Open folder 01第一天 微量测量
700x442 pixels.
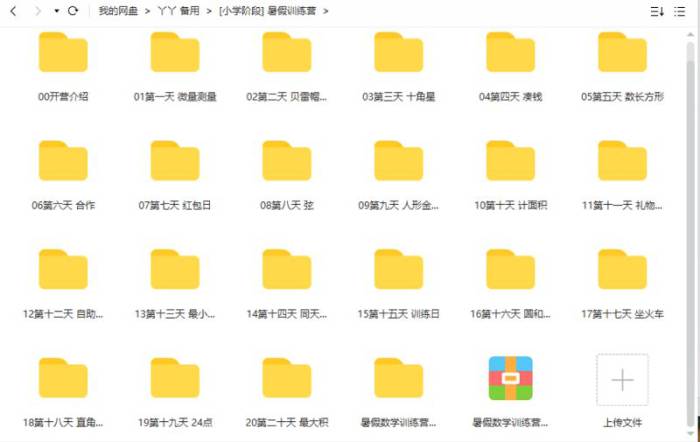click(174, 53)
